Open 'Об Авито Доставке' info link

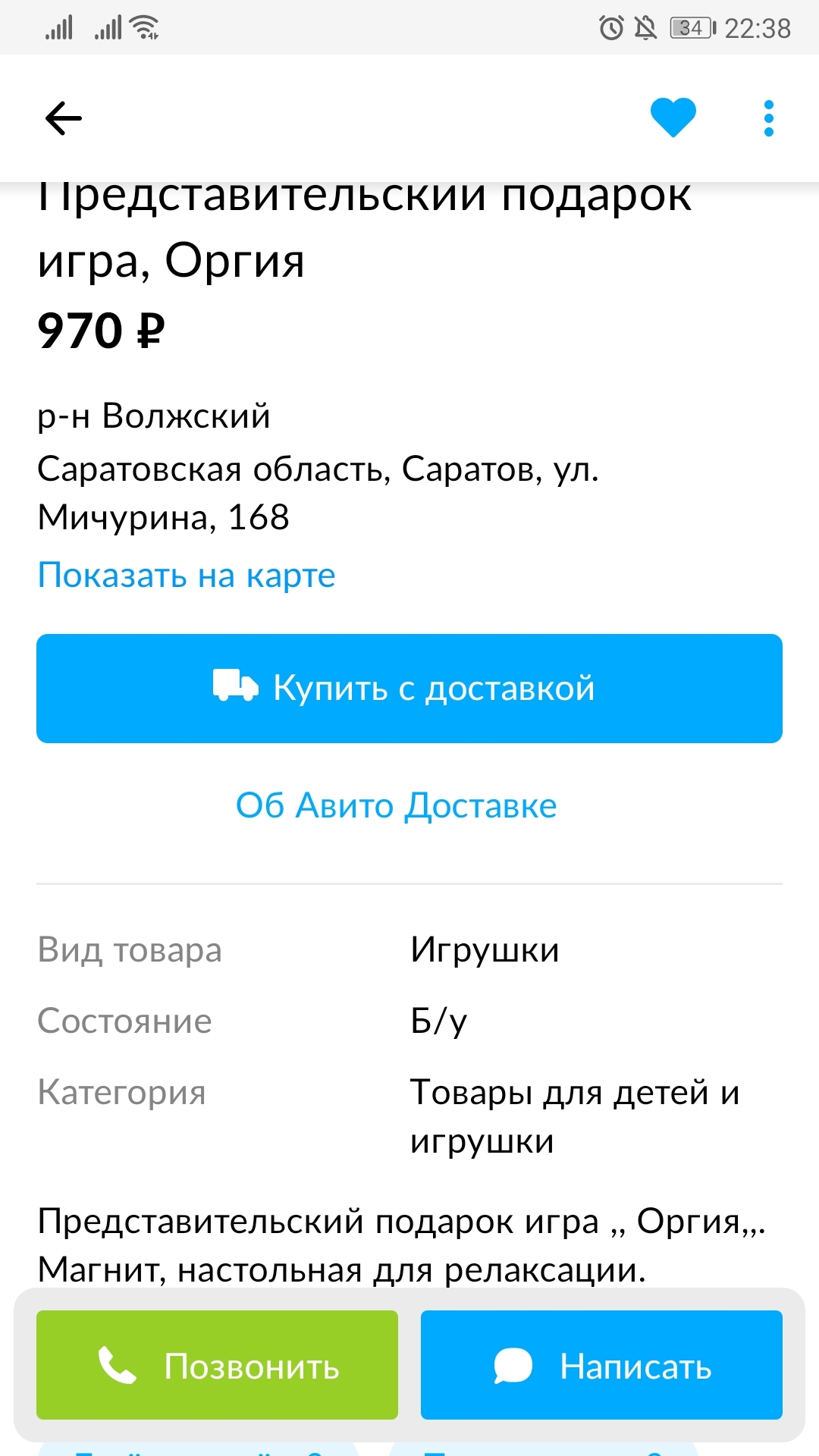click(x=396, y=805)
